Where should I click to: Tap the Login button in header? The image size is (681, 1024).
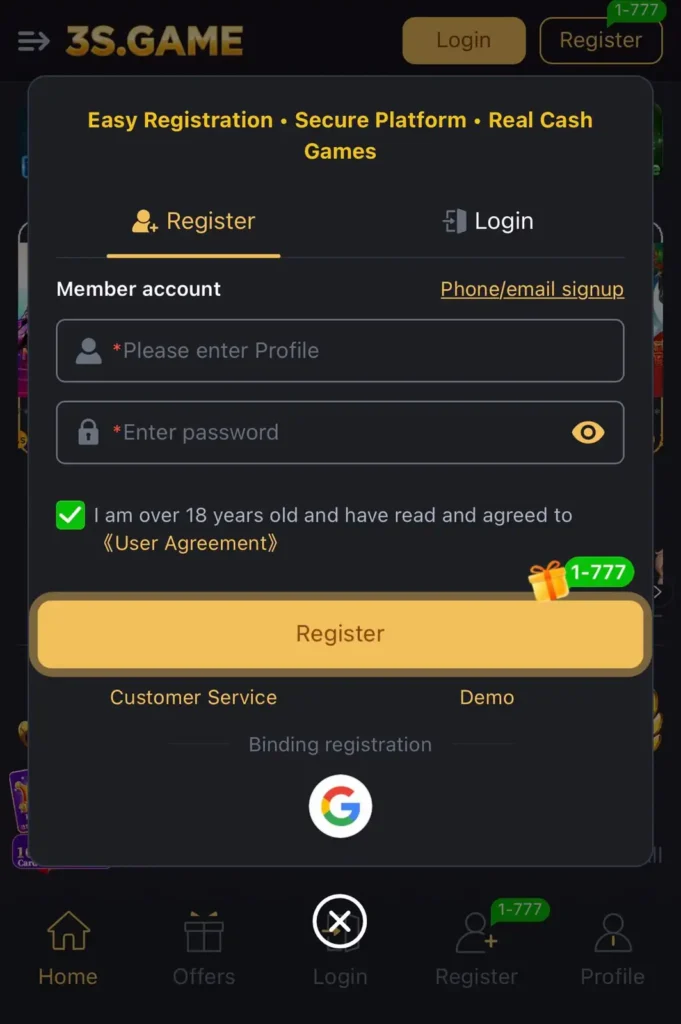(463, 41)
